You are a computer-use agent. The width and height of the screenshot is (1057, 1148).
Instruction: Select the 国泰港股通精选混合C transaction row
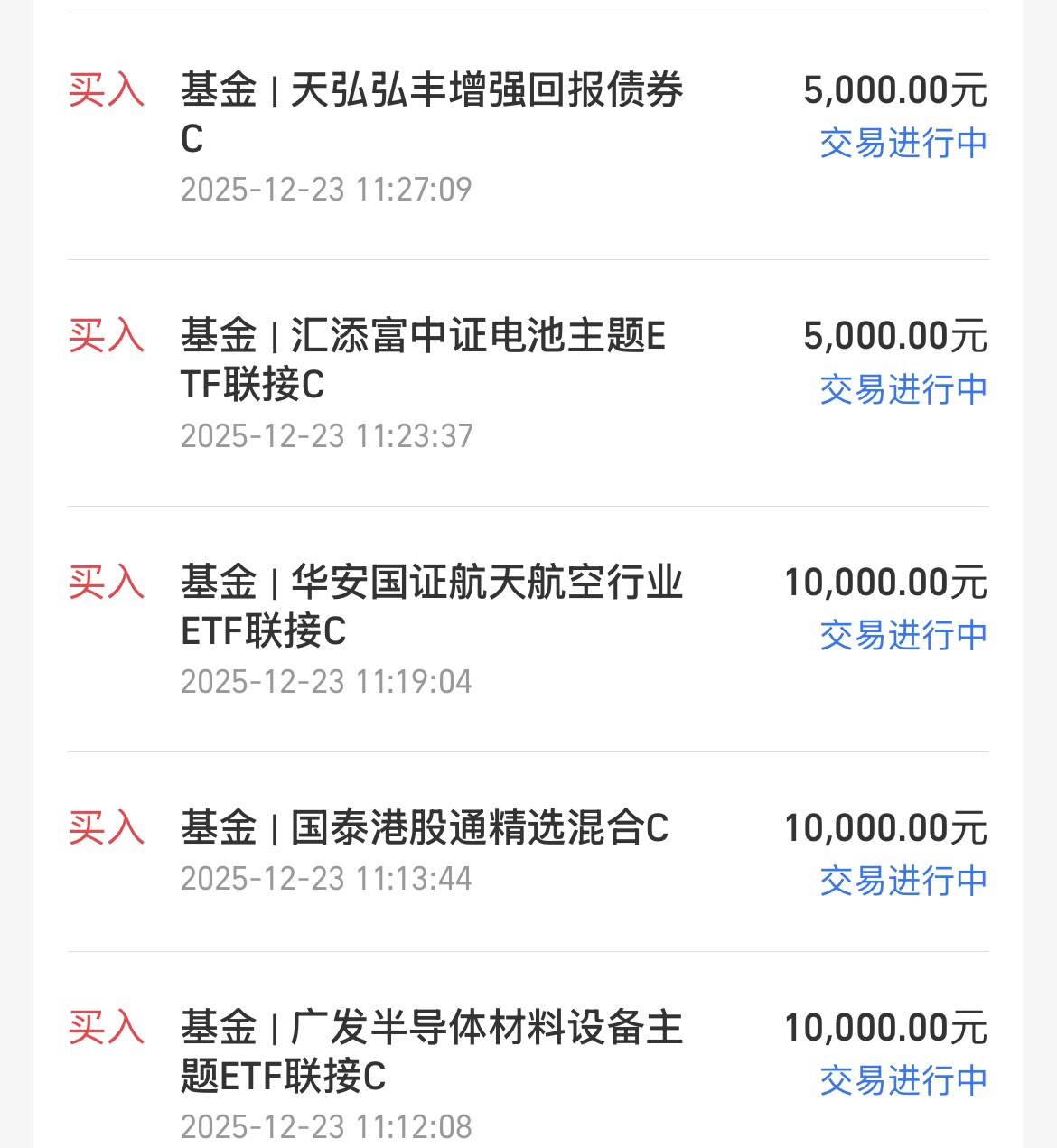(425, 828)
